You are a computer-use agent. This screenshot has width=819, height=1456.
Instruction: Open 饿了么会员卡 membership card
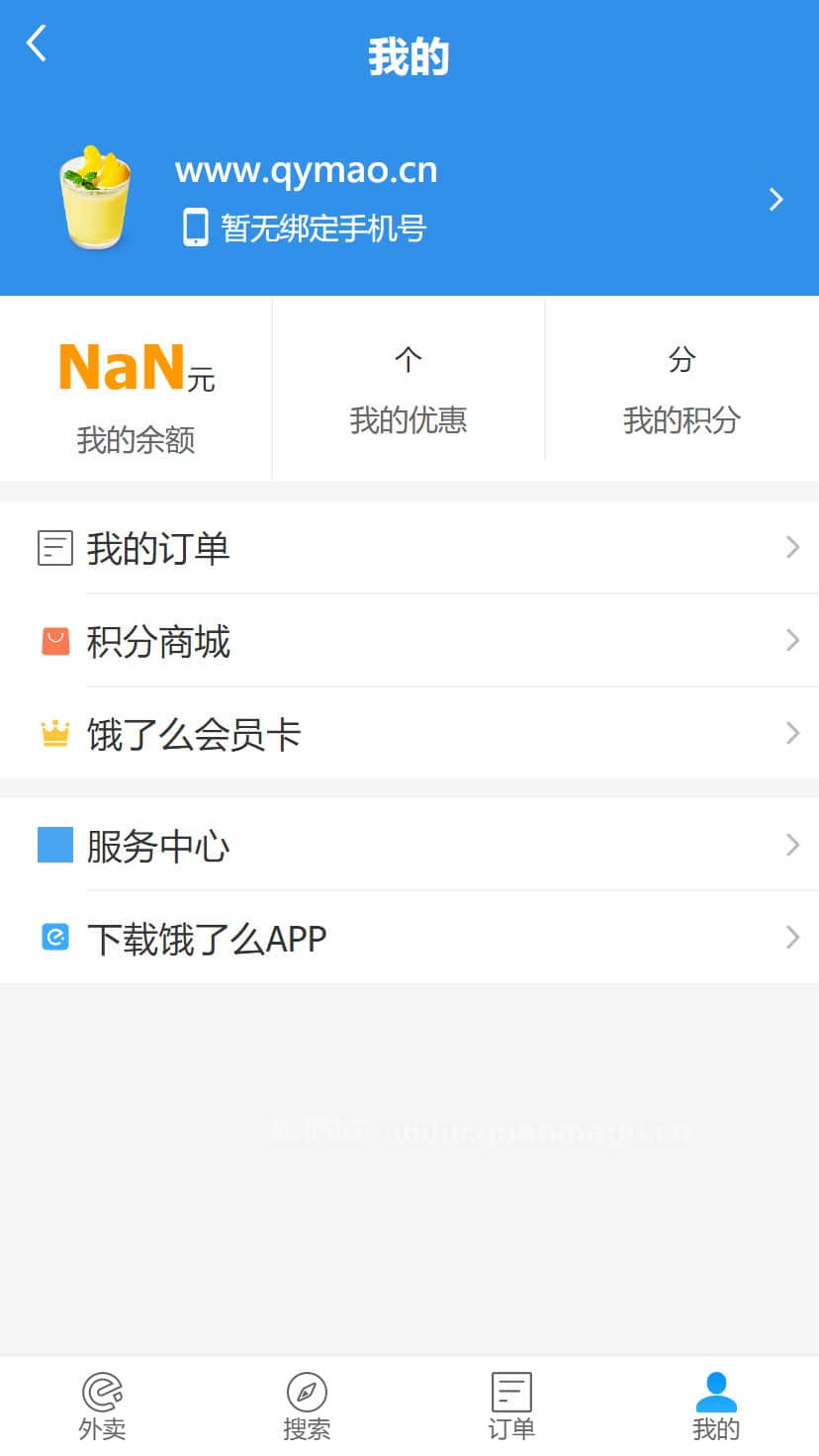409,734
